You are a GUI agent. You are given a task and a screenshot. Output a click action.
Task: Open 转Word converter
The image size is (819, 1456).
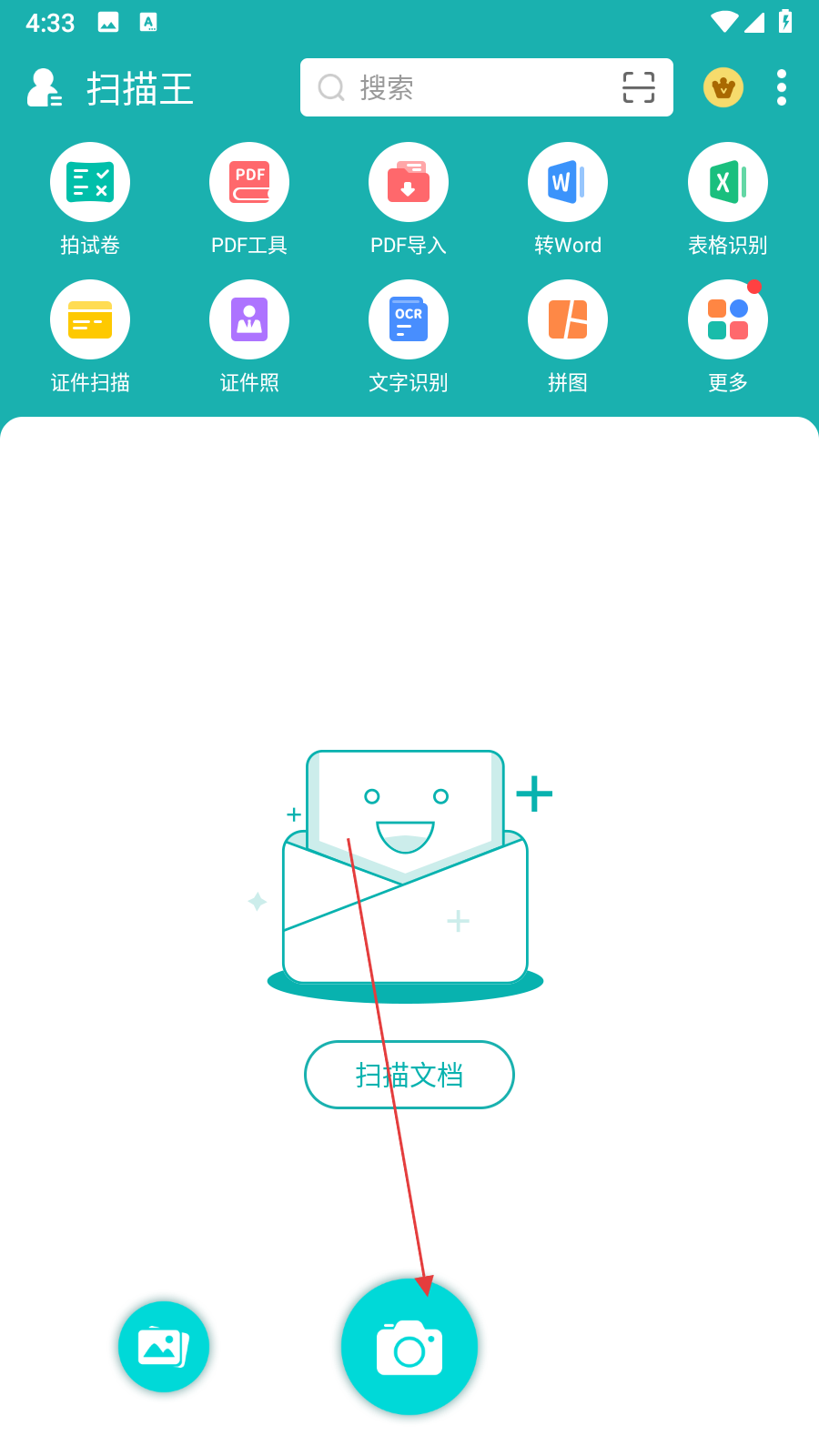(568, 183)
